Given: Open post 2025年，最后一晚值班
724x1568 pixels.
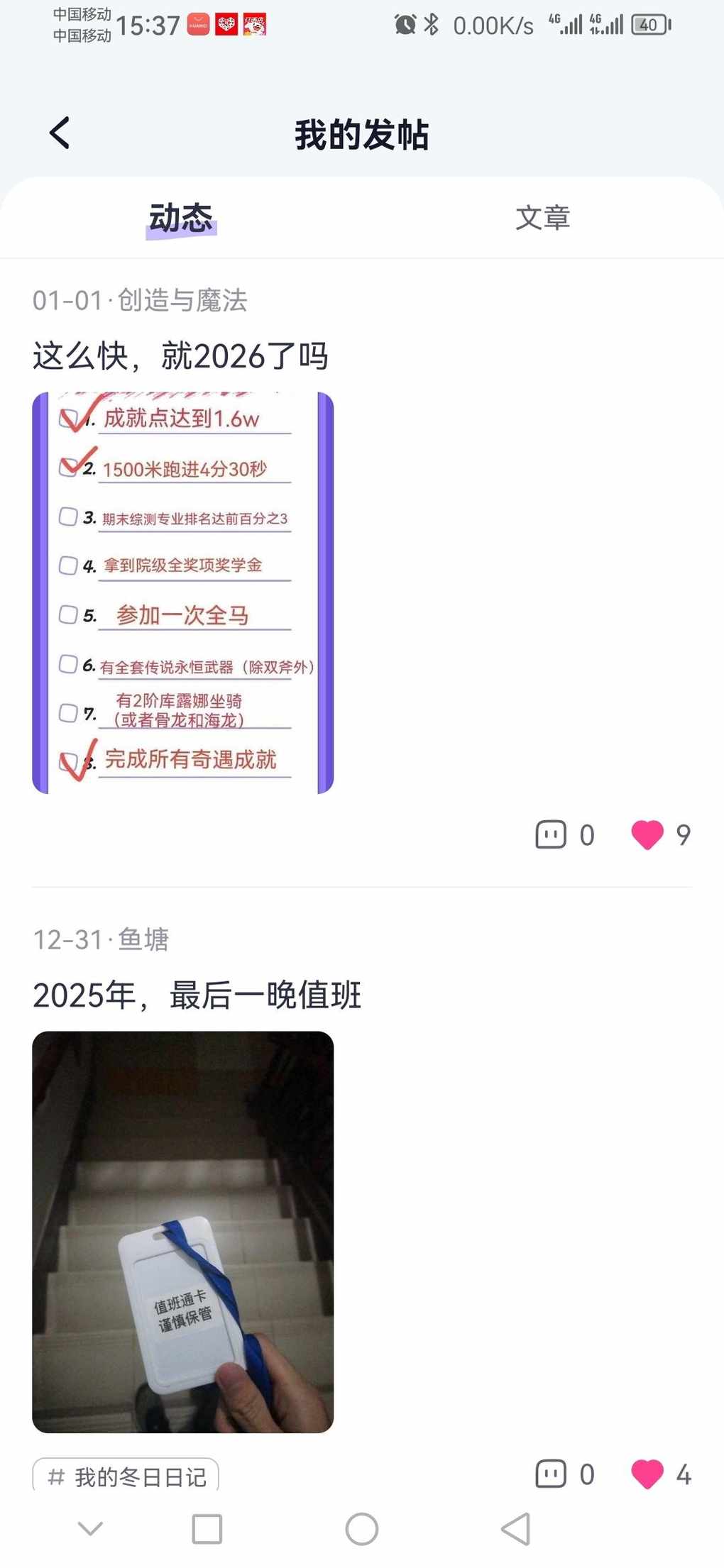Looking at the screenshot, I should pos(197,995).
